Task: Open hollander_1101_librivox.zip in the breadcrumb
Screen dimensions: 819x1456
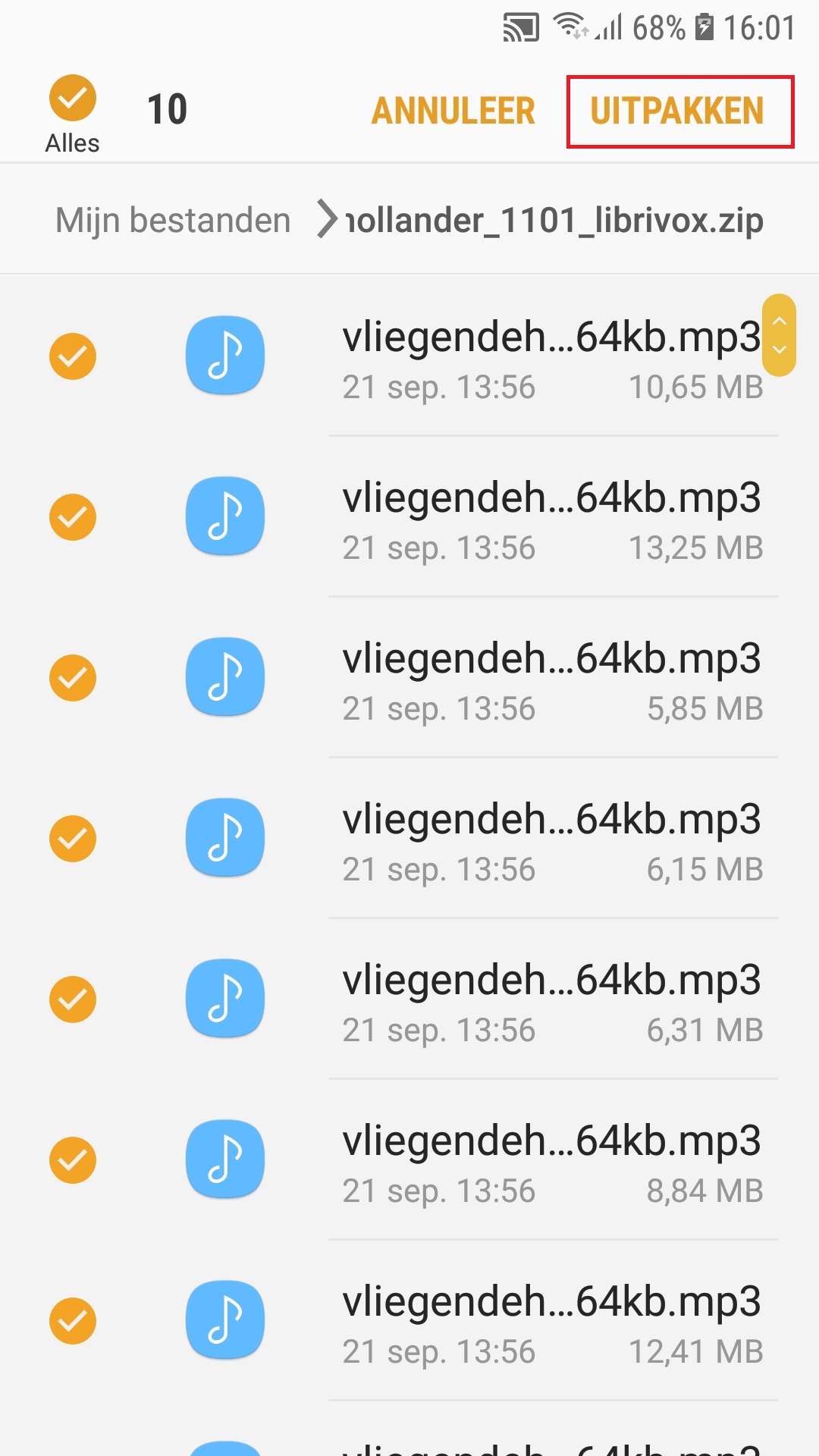Action: click(554, 218)
